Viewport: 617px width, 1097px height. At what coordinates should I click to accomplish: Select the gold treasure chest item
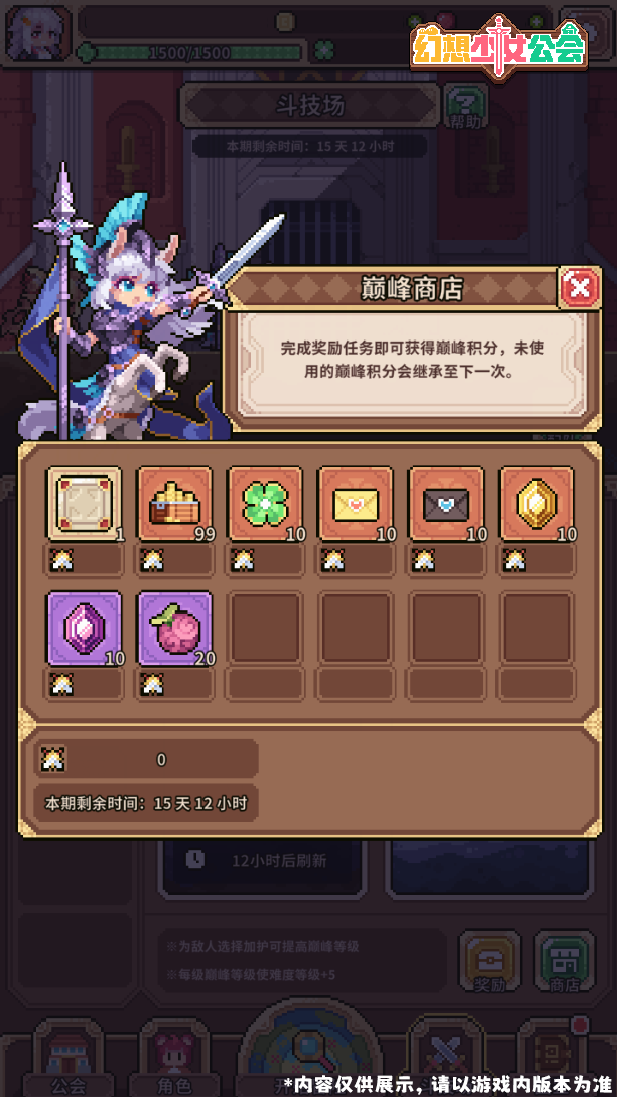click(175, 504)
